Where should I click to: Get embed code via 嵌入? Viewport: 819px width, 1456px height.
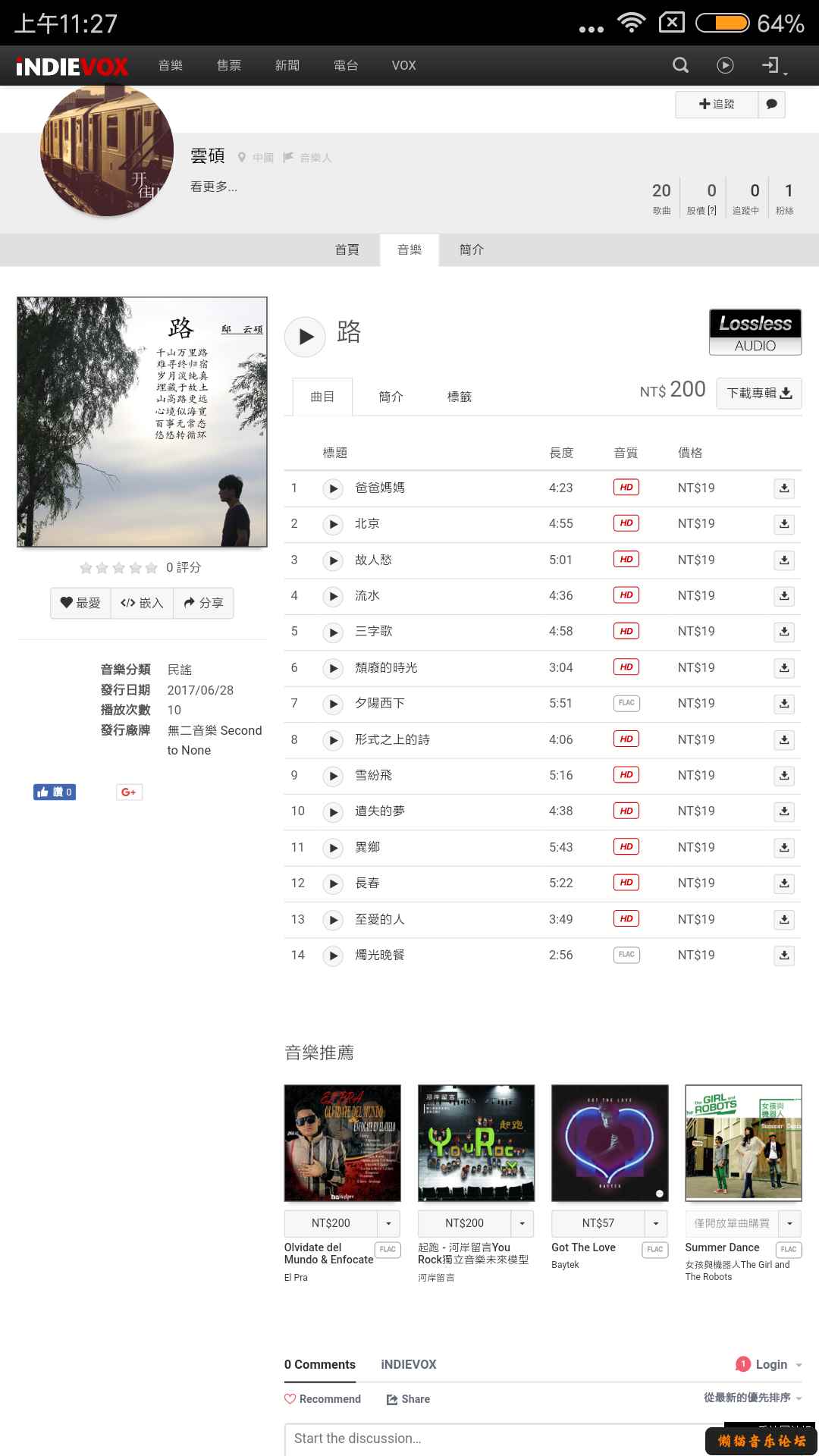142,603
